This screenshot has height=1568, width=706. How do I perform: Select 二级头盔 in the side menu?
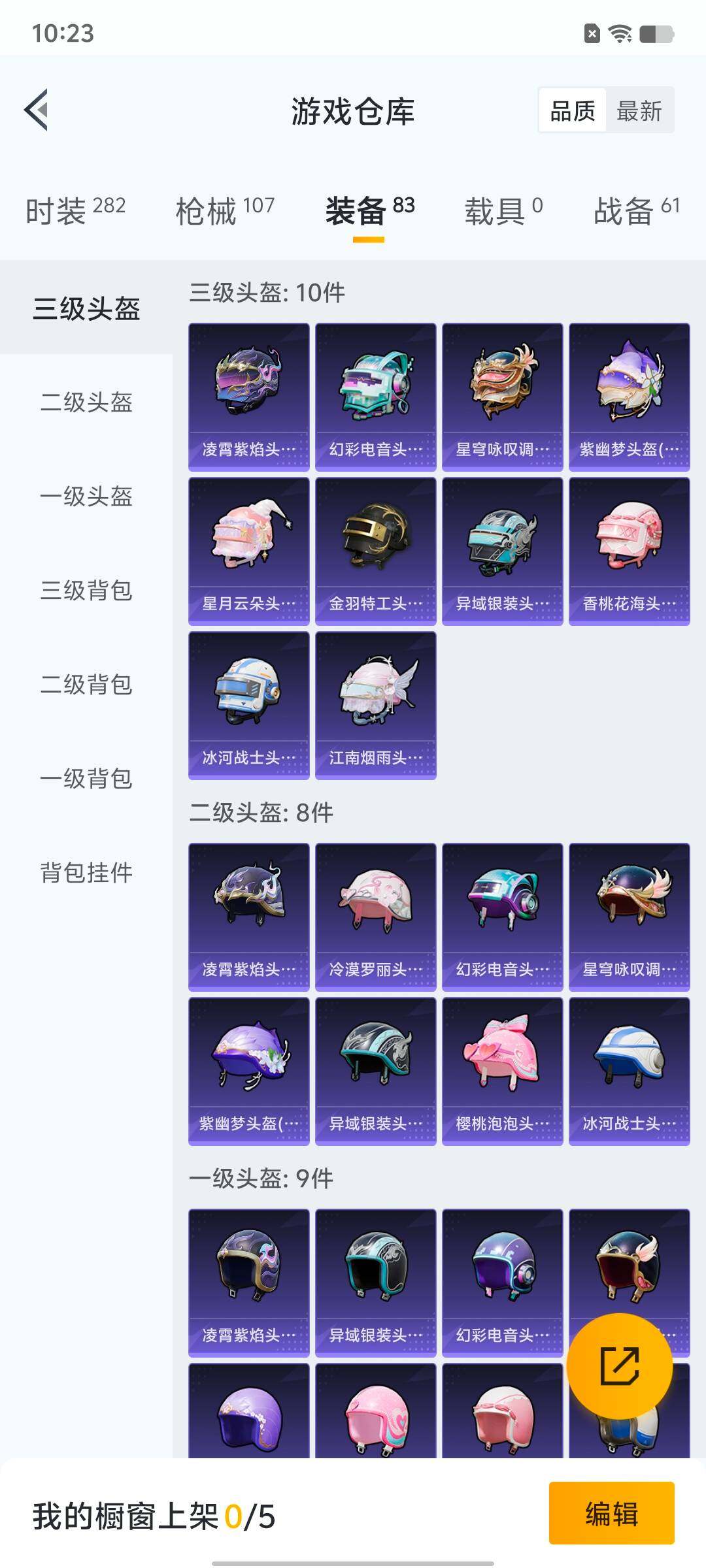click(x=86, y=402)
